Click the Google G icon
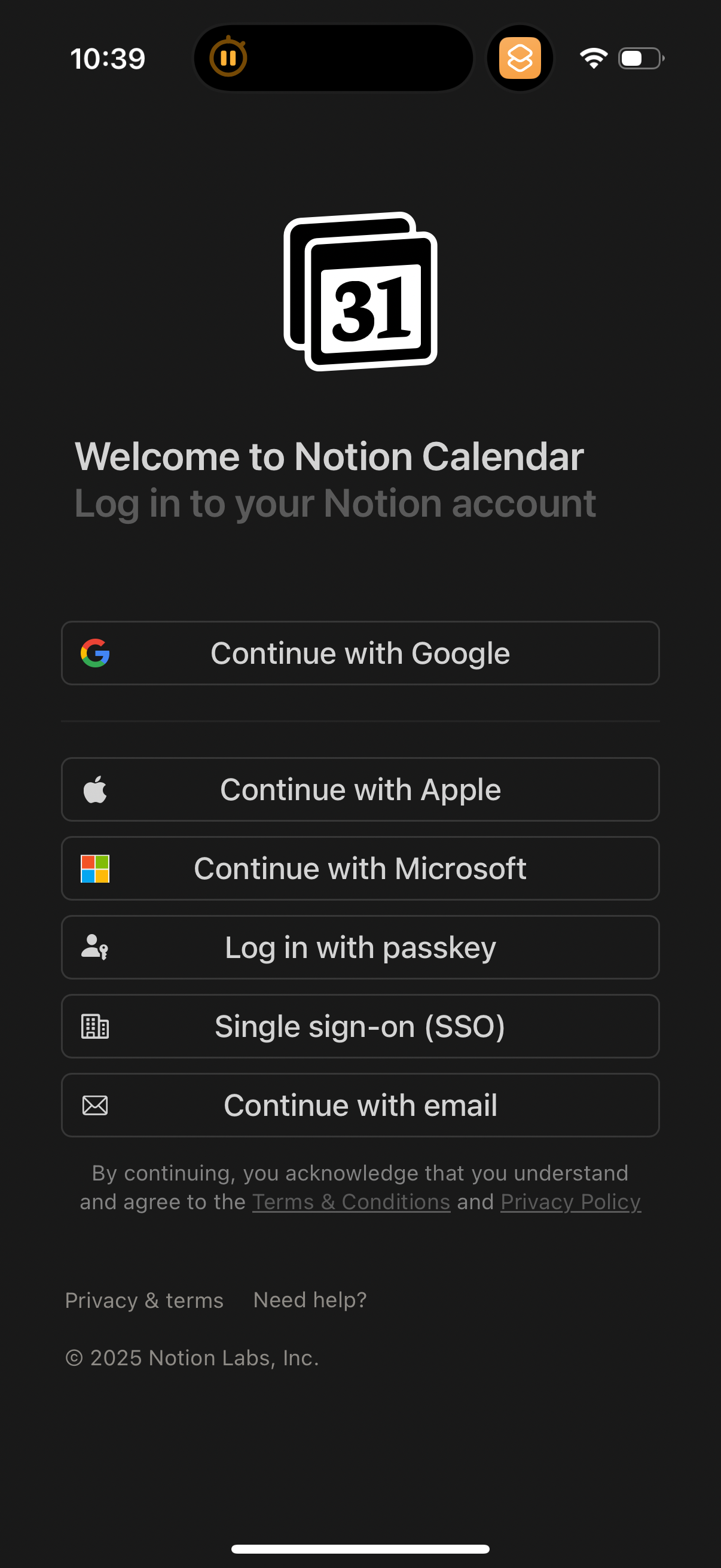The width and height of the screenshot is (721, 1568). point(97,653)
